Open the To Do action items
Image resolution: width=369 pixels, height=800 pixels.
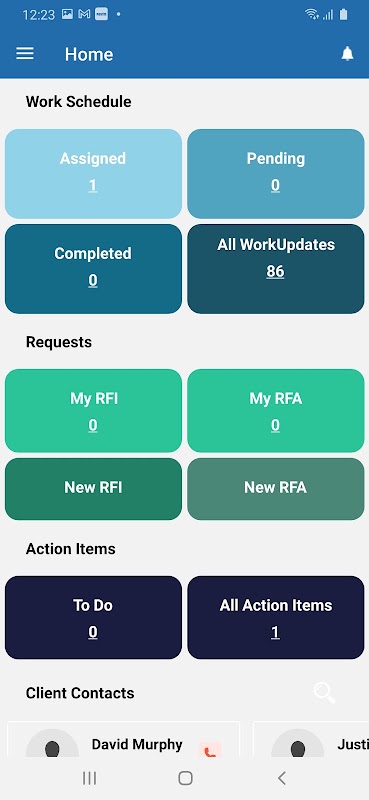click(x=93, y=617)
